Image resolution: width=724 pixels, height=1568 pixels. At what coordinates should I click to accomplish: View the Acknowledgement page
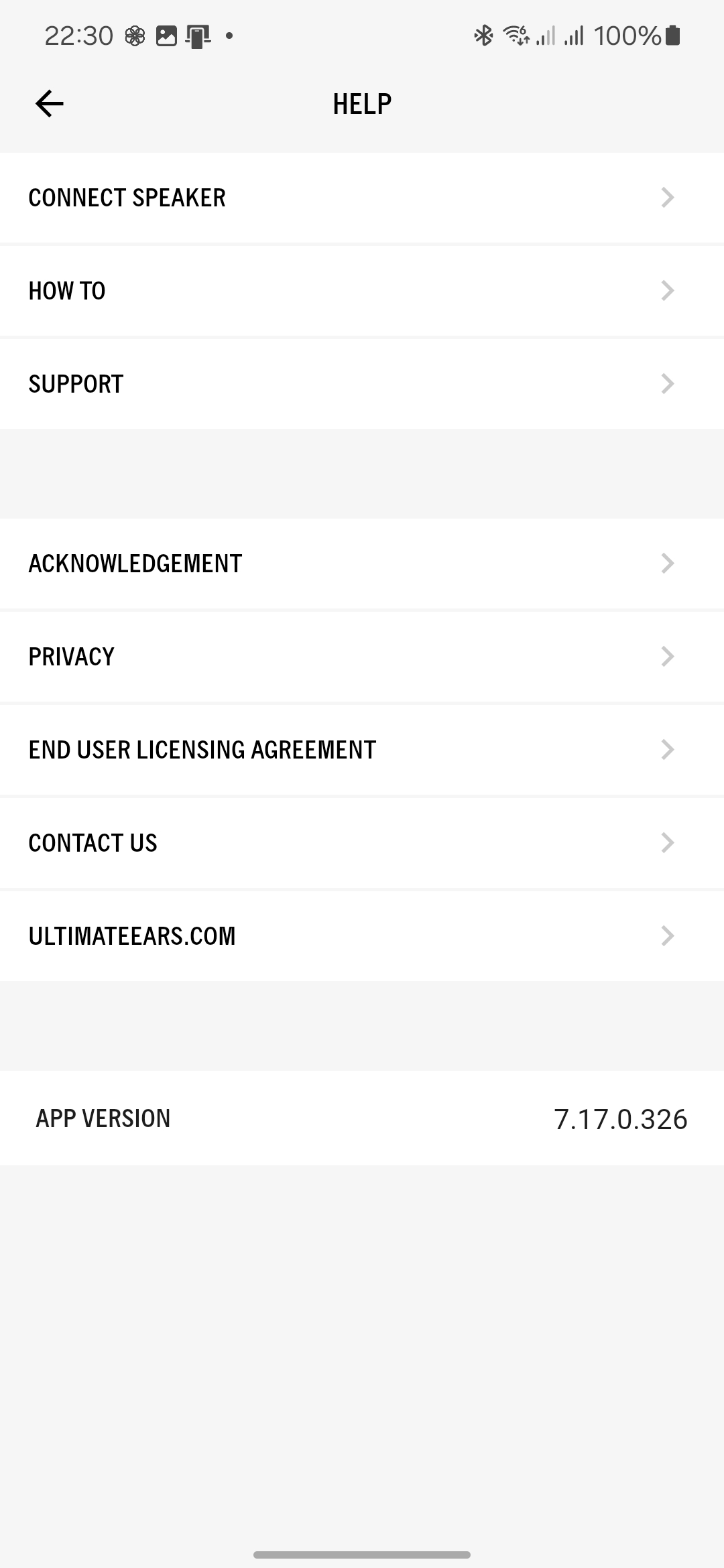coord(362,564)
